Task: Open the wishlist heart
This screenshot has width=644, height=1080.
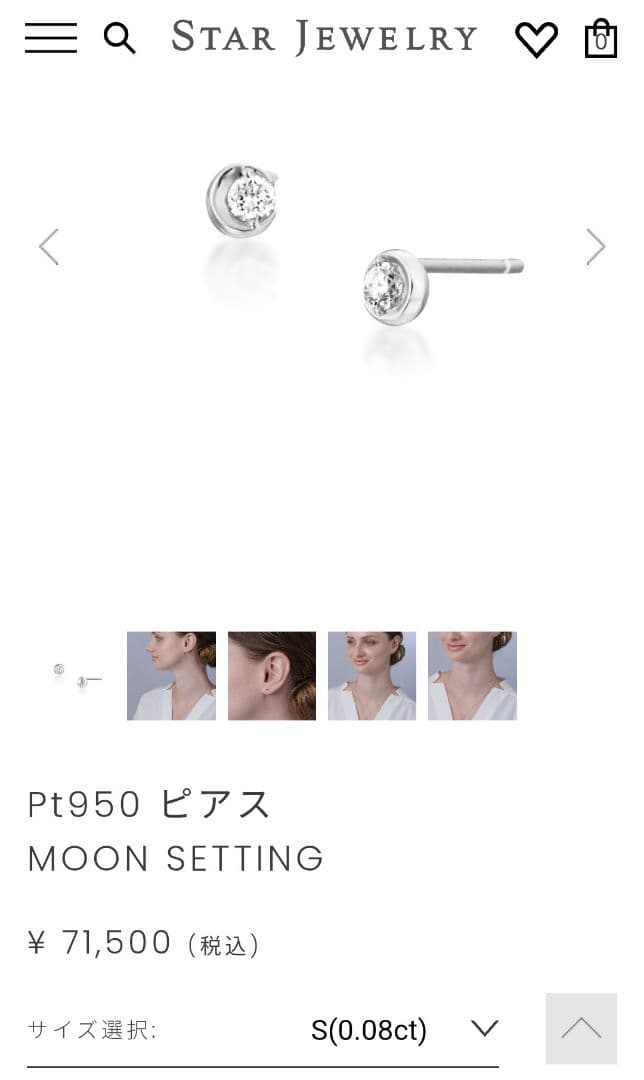Action: point(536,39)
